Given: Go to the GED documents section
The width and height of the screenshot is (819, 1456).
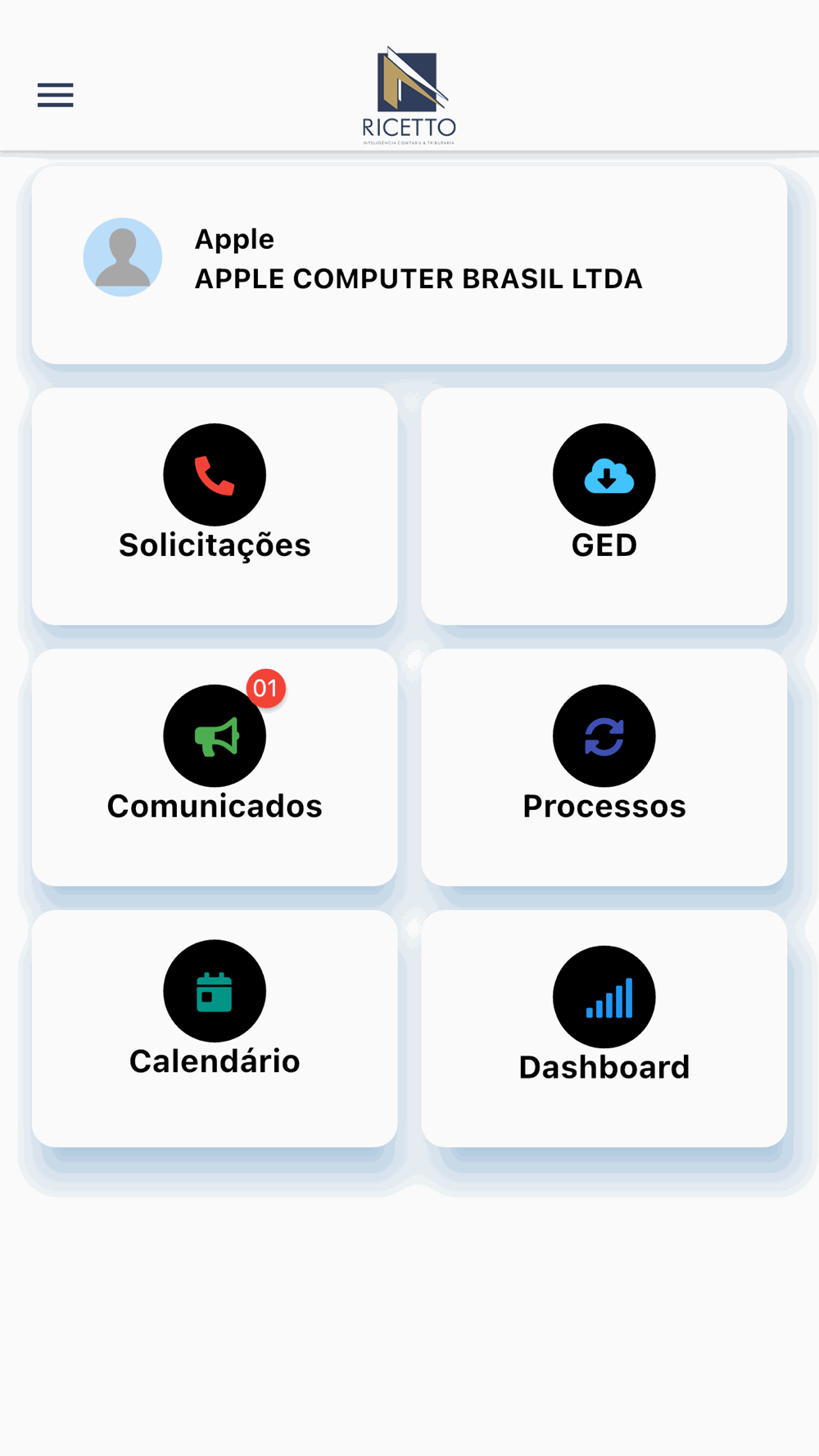Looking at the screenshot, I should [x=604, y=505].
